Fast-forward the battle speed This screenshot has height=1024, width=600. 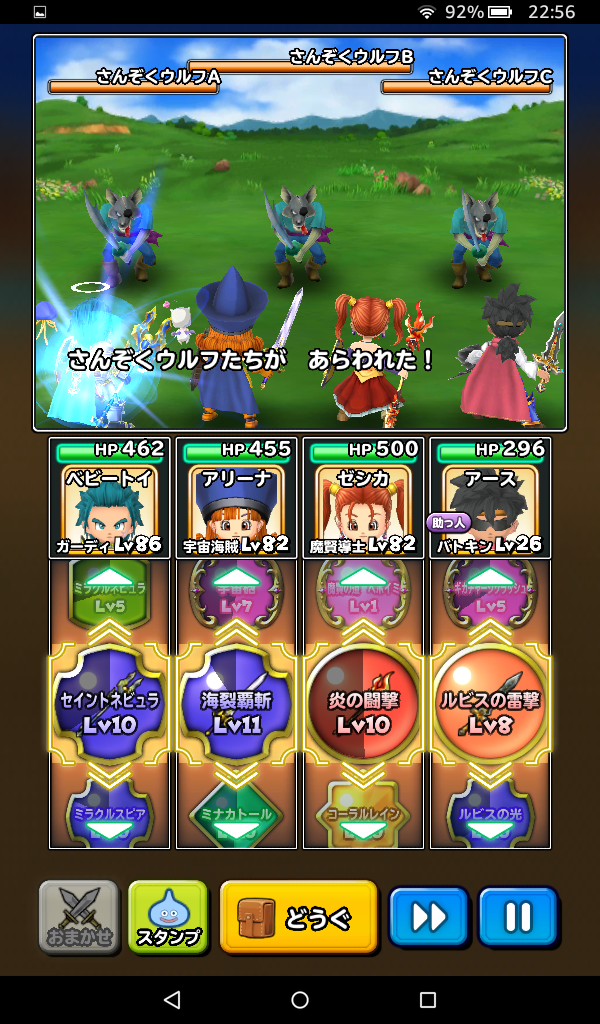(x=429, y=916)
